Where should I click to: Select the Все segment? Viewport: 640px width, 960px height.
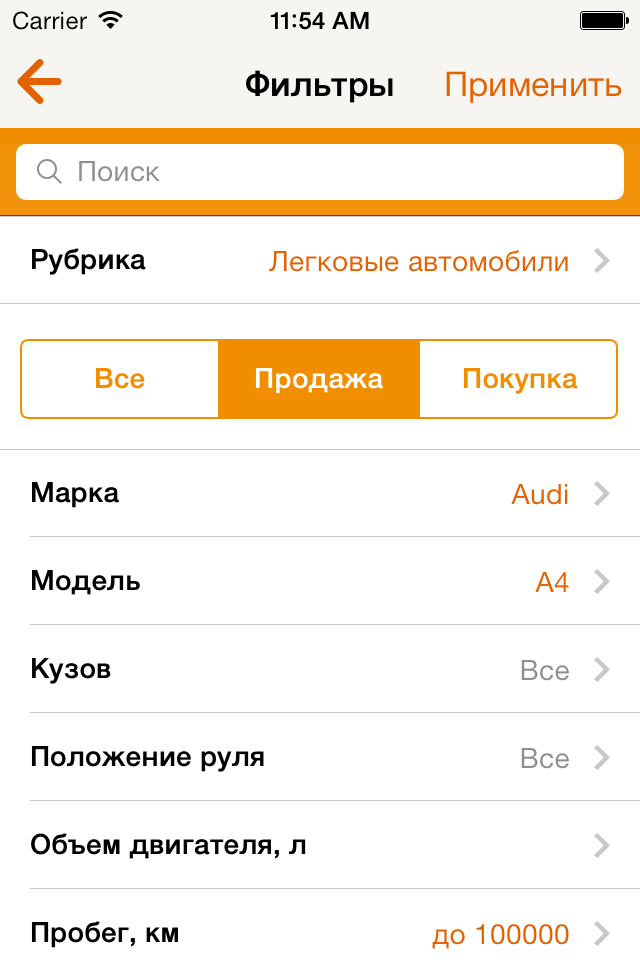click(x=120, y=379)
